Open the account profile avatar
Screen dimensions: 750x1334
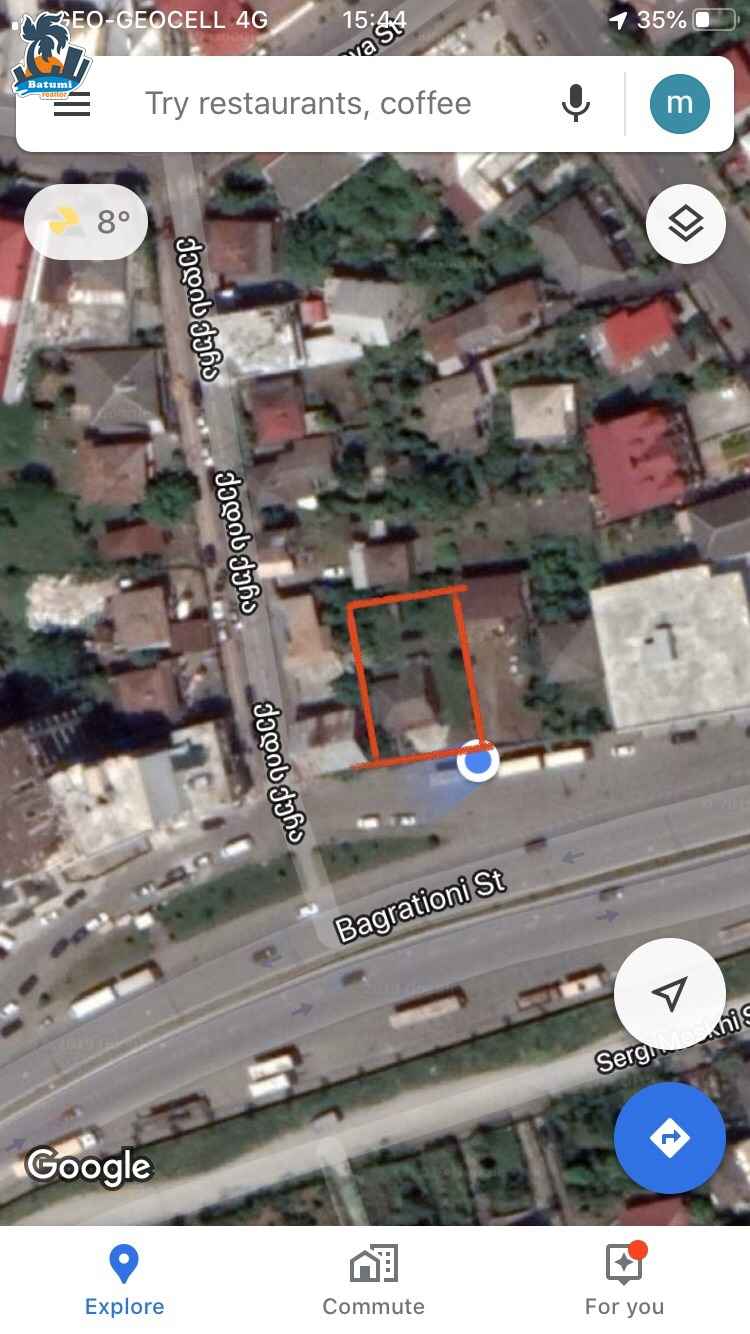point(680,103)
